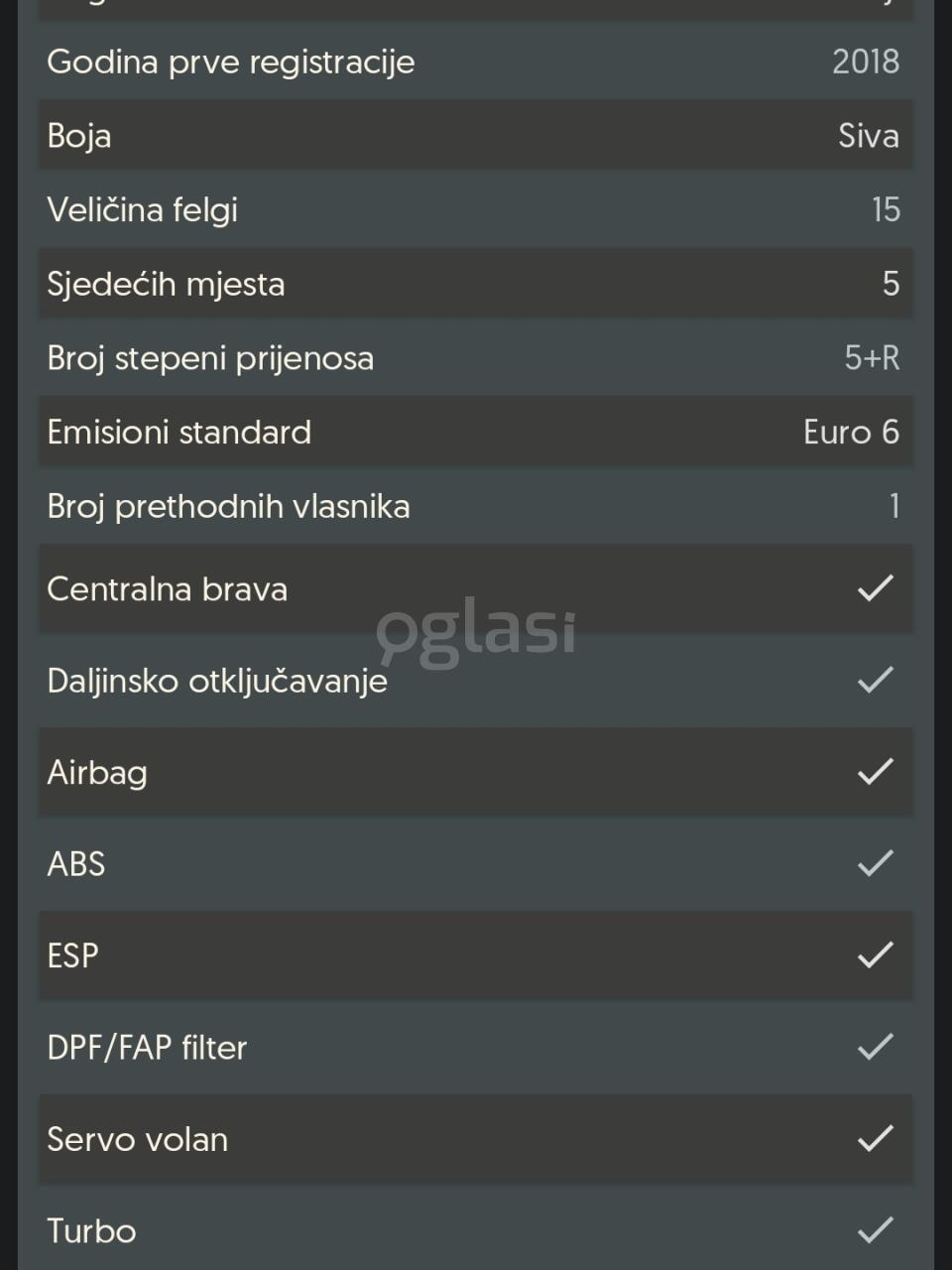
Task: Click the oglasi watermark logo
Action: [476, 631]
